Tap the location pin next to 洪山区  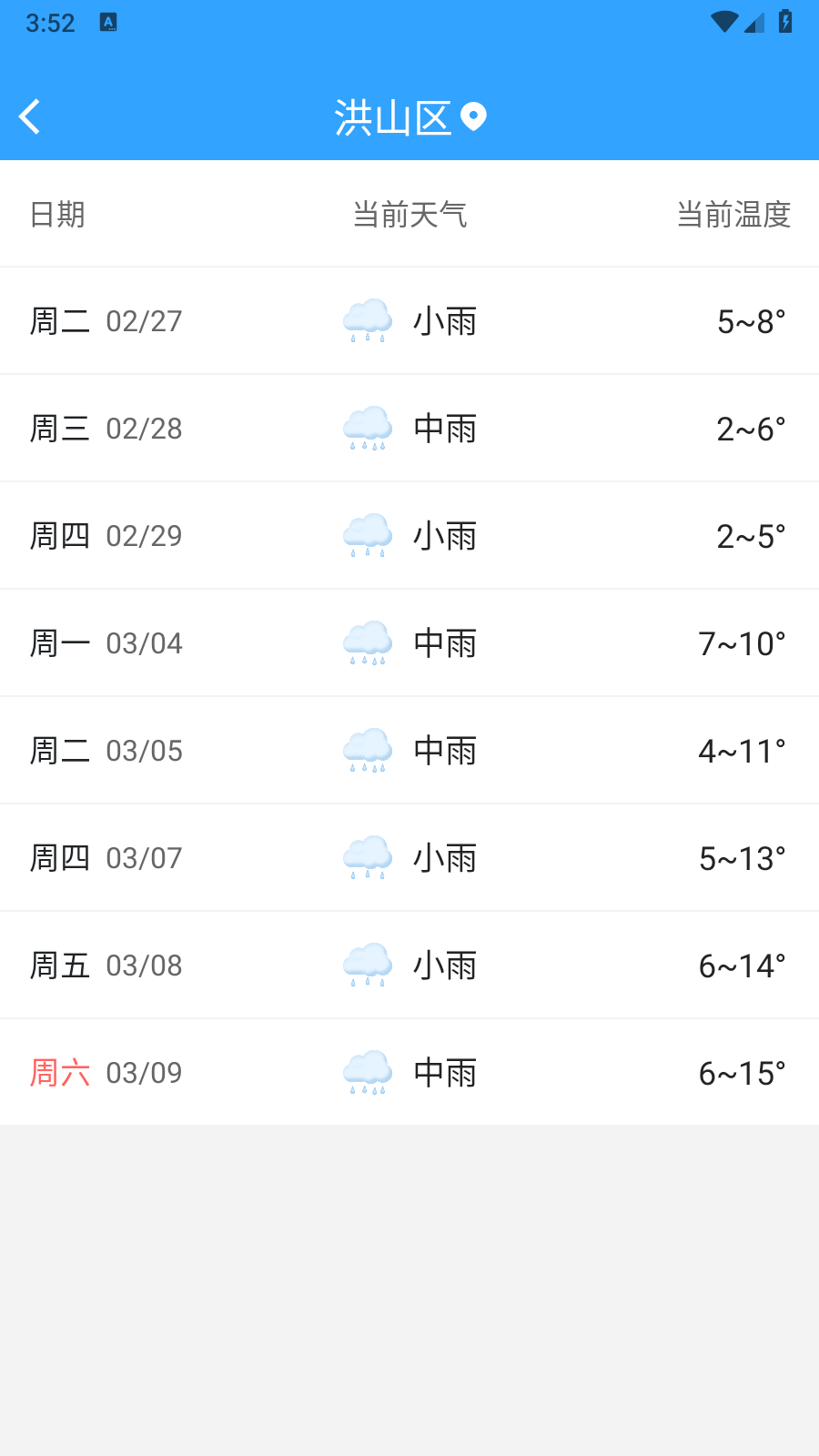point(474,116)
